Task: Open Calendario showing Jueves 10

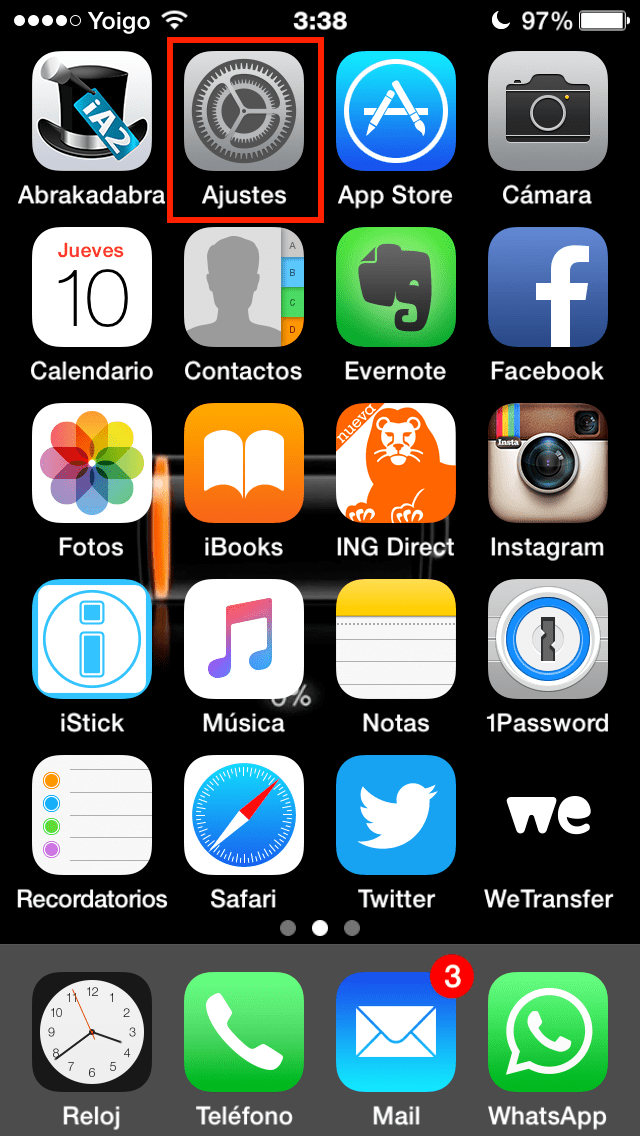Action: [x=92, y=287]
